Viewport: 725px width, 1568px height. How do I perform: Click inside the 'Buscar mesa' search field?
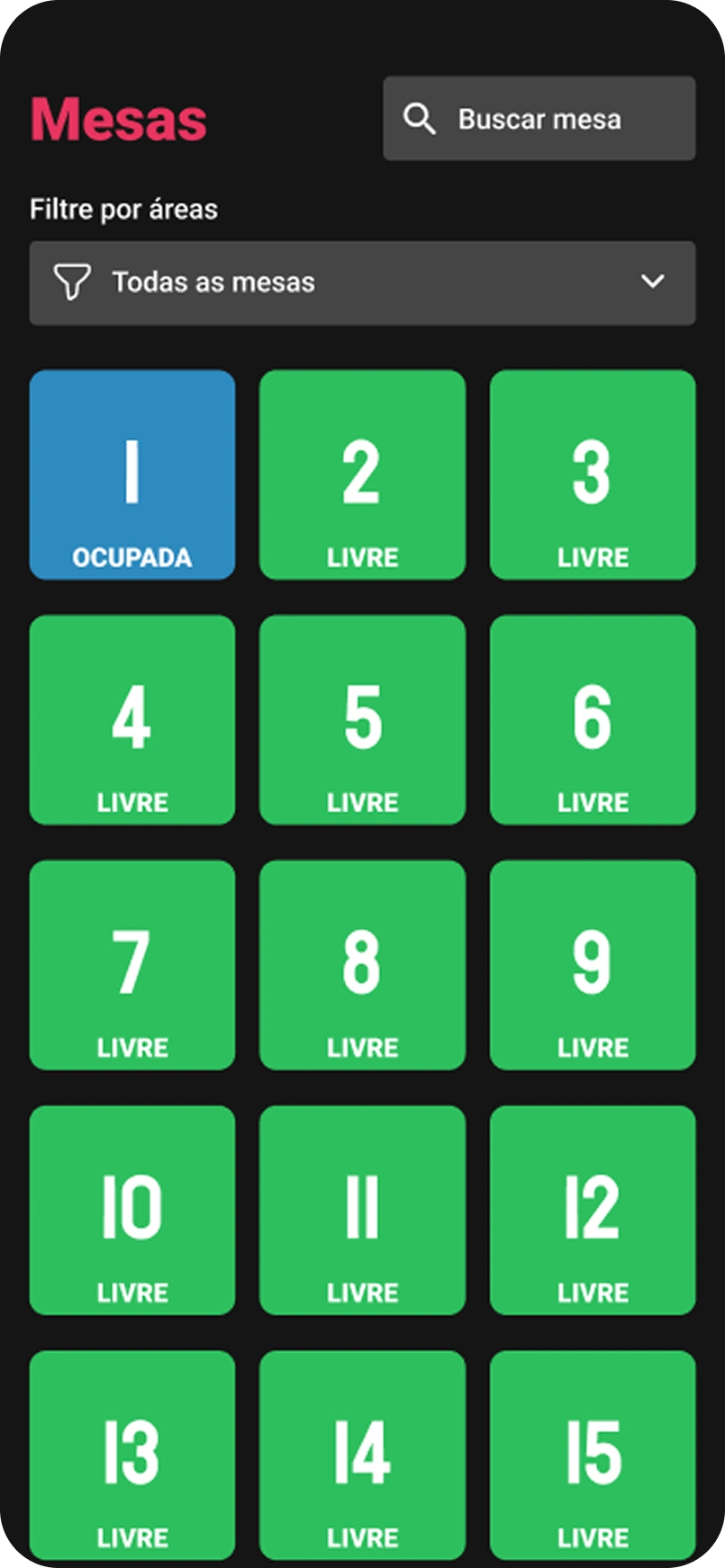tap(539, 118)
